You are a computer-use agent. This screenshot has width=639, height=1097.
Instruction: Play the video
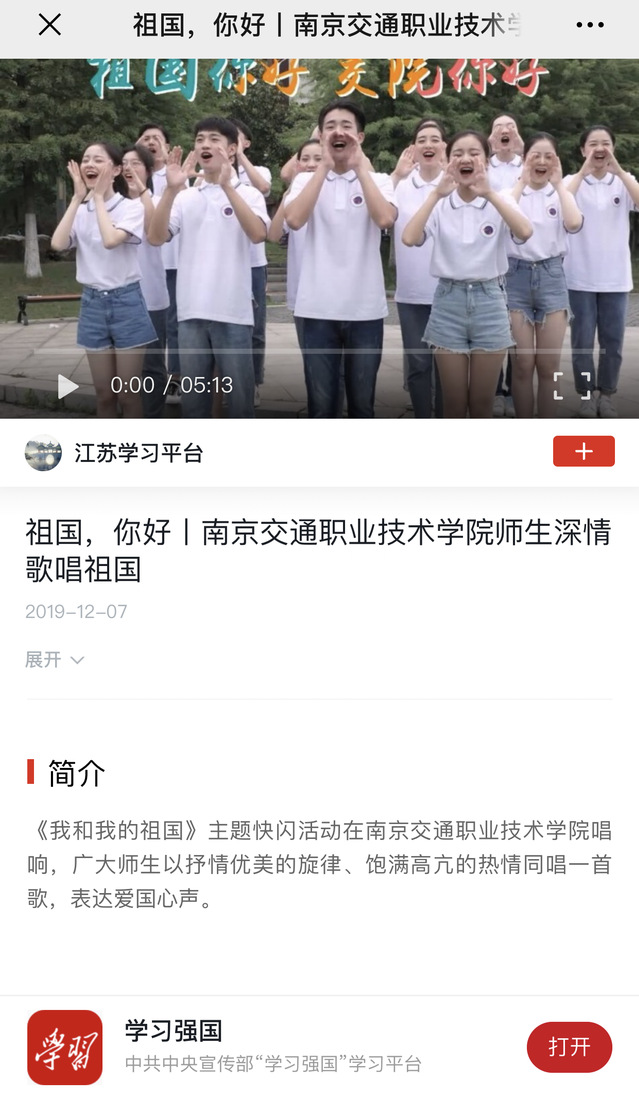(68, 386)
